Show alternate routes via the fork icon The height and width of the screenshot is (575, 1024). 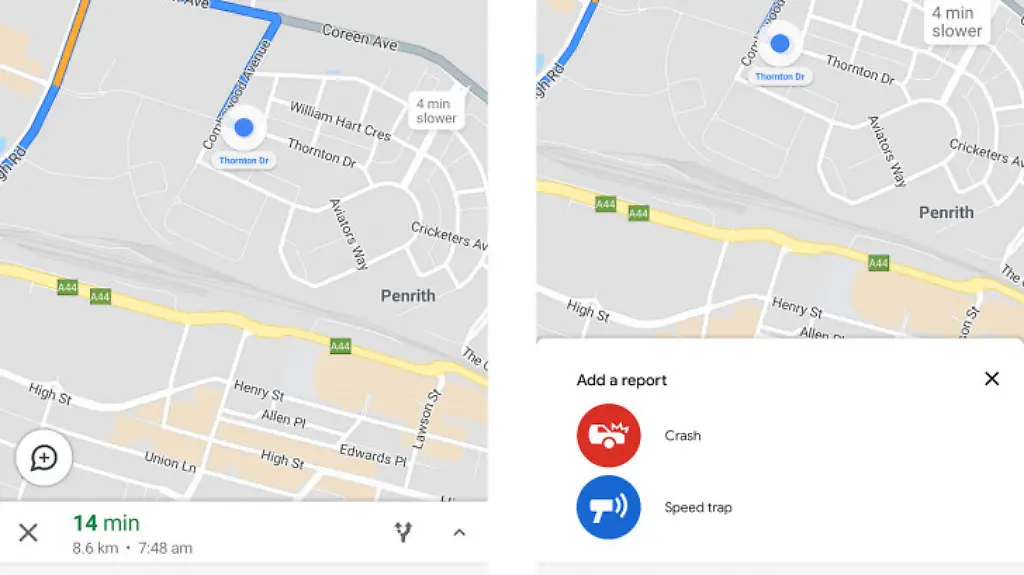pyautogui.click(x=403, y=532)
